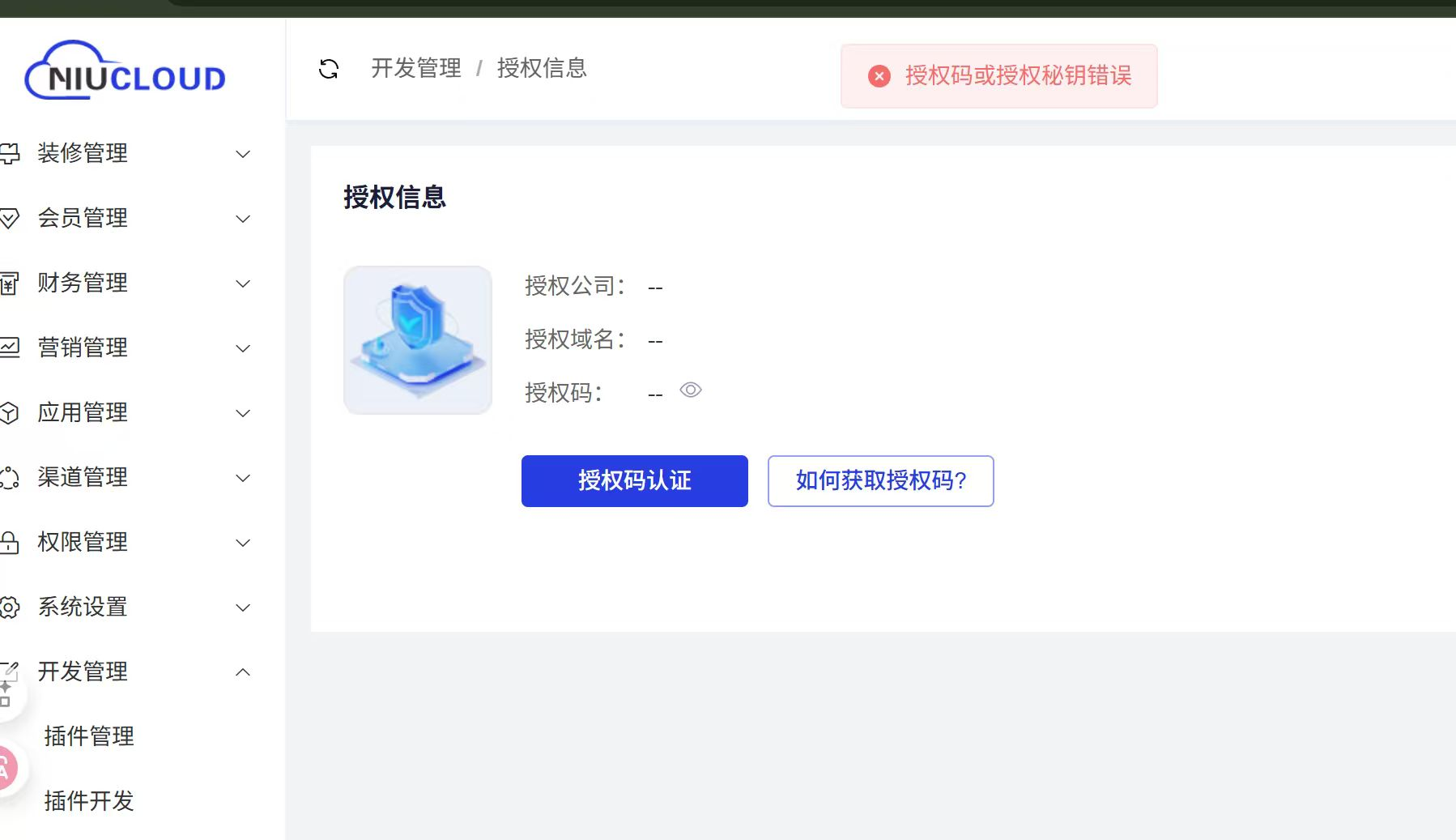Tap the refresh icon in the header
Viewport: 1456px width, 840px height.
click(329, 69)
